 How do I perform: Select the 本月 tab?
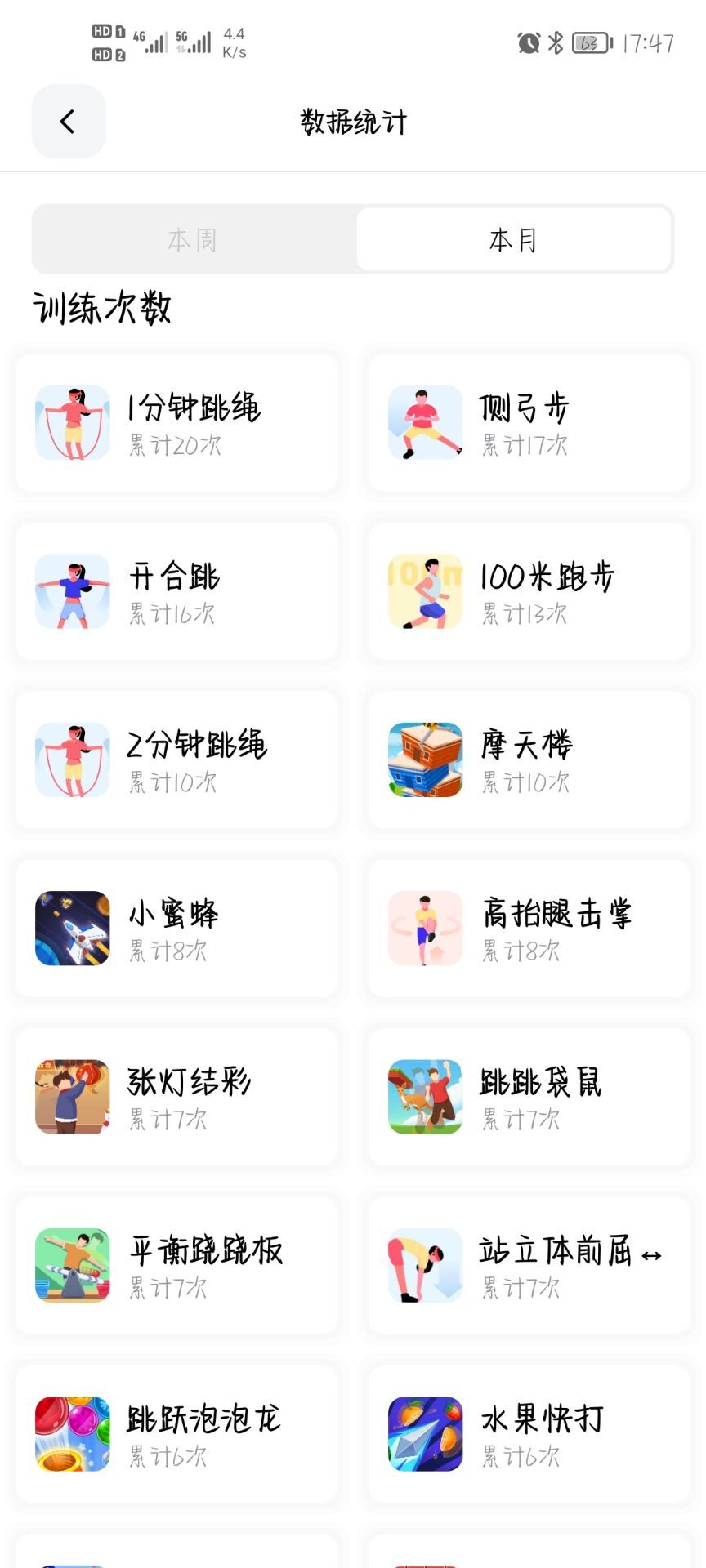click(x=513, y=240)
